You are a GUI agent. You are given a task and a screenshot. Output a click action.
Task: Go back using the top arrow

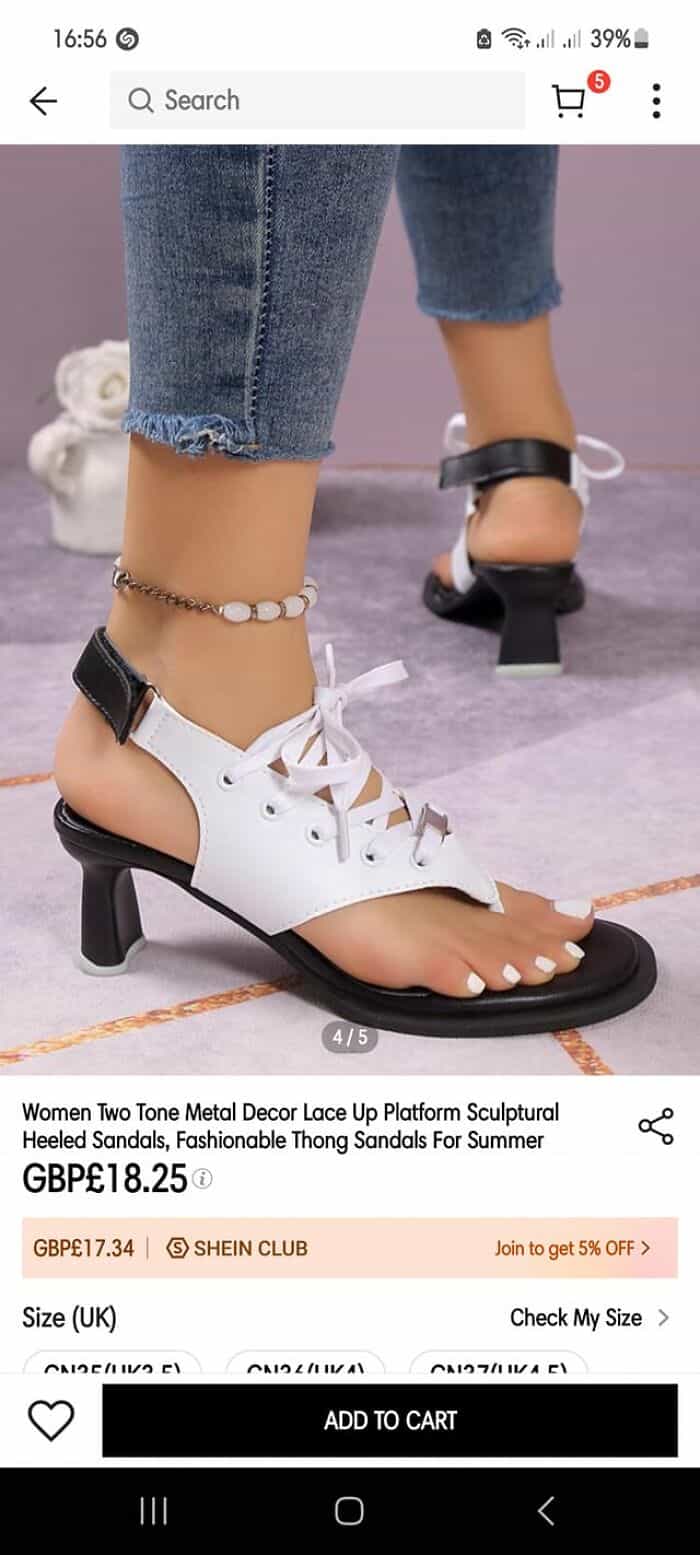point(43,100)
